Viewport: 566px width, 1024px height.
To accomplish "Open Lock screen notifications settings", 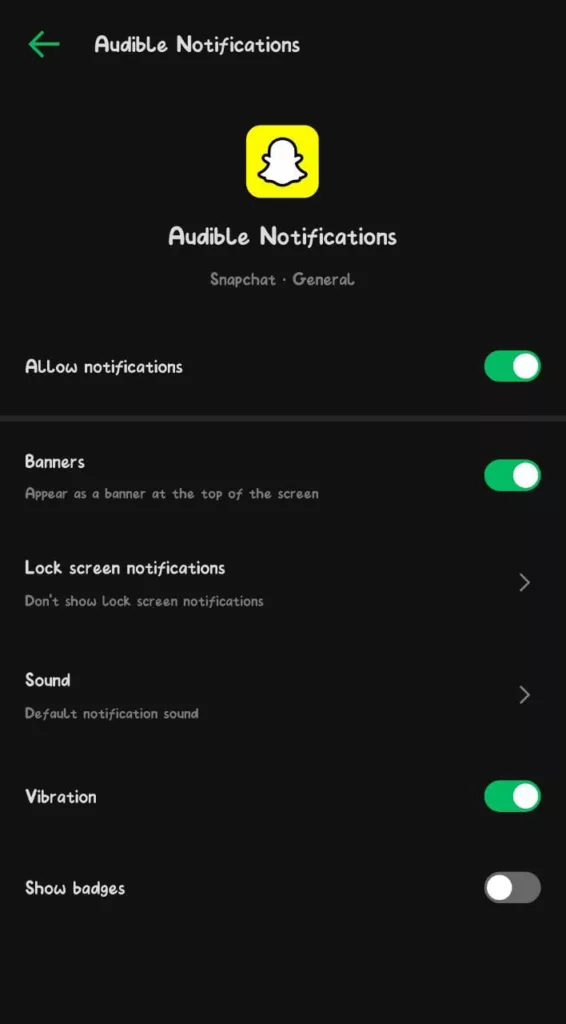I will pyautogui.click(x=283, y=583).
